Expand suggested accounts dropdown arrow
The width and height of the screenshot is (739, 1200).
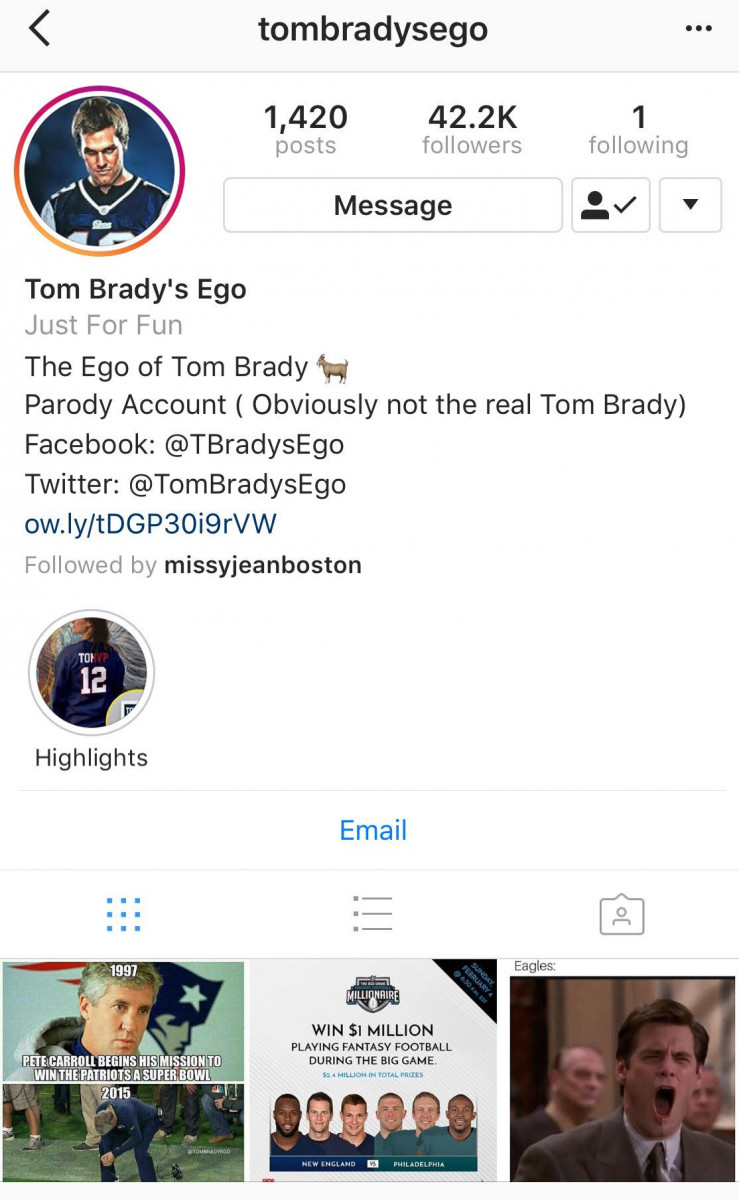(690, 205)
